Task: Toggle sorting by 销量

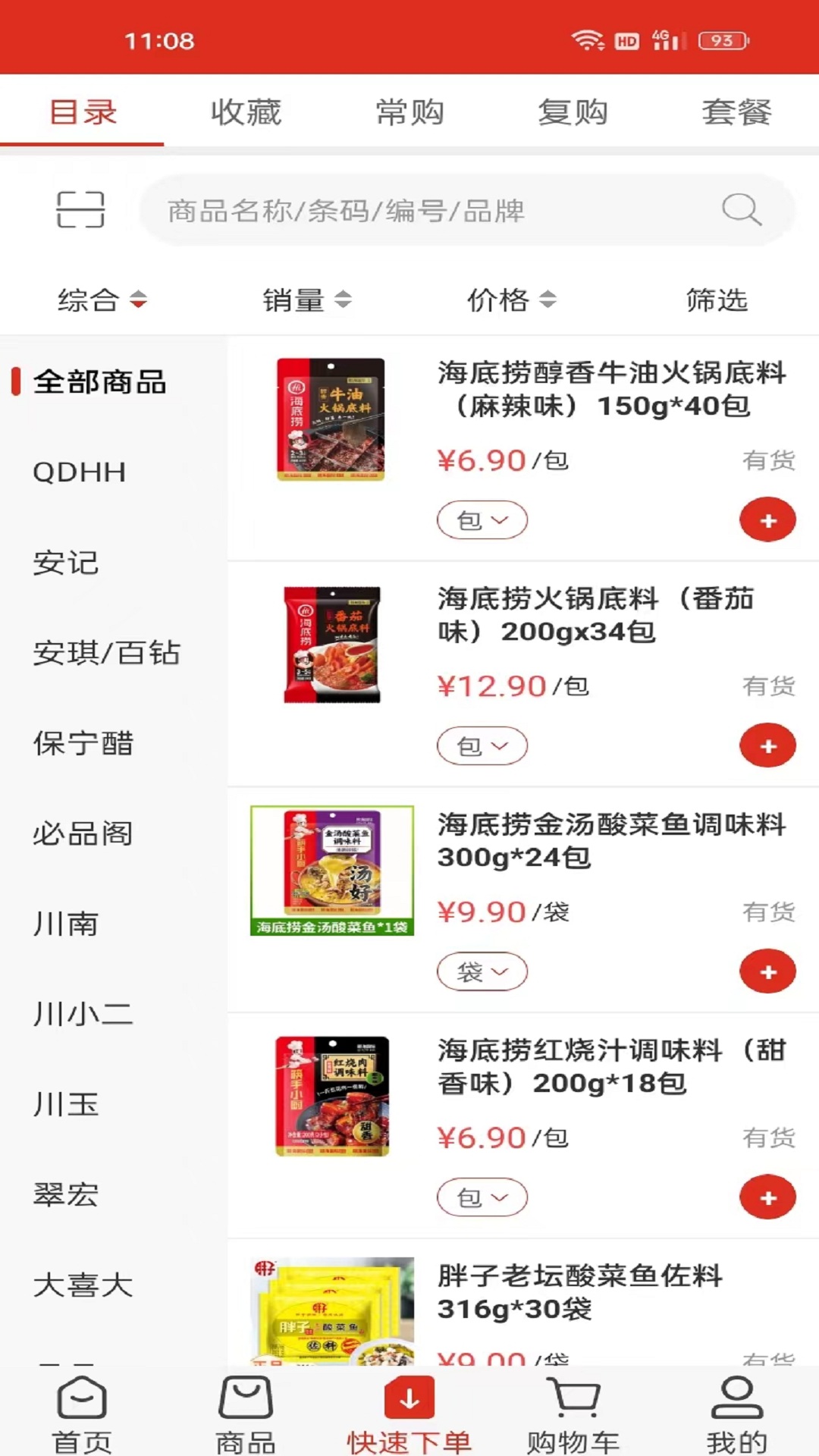Action: [307, 300]
